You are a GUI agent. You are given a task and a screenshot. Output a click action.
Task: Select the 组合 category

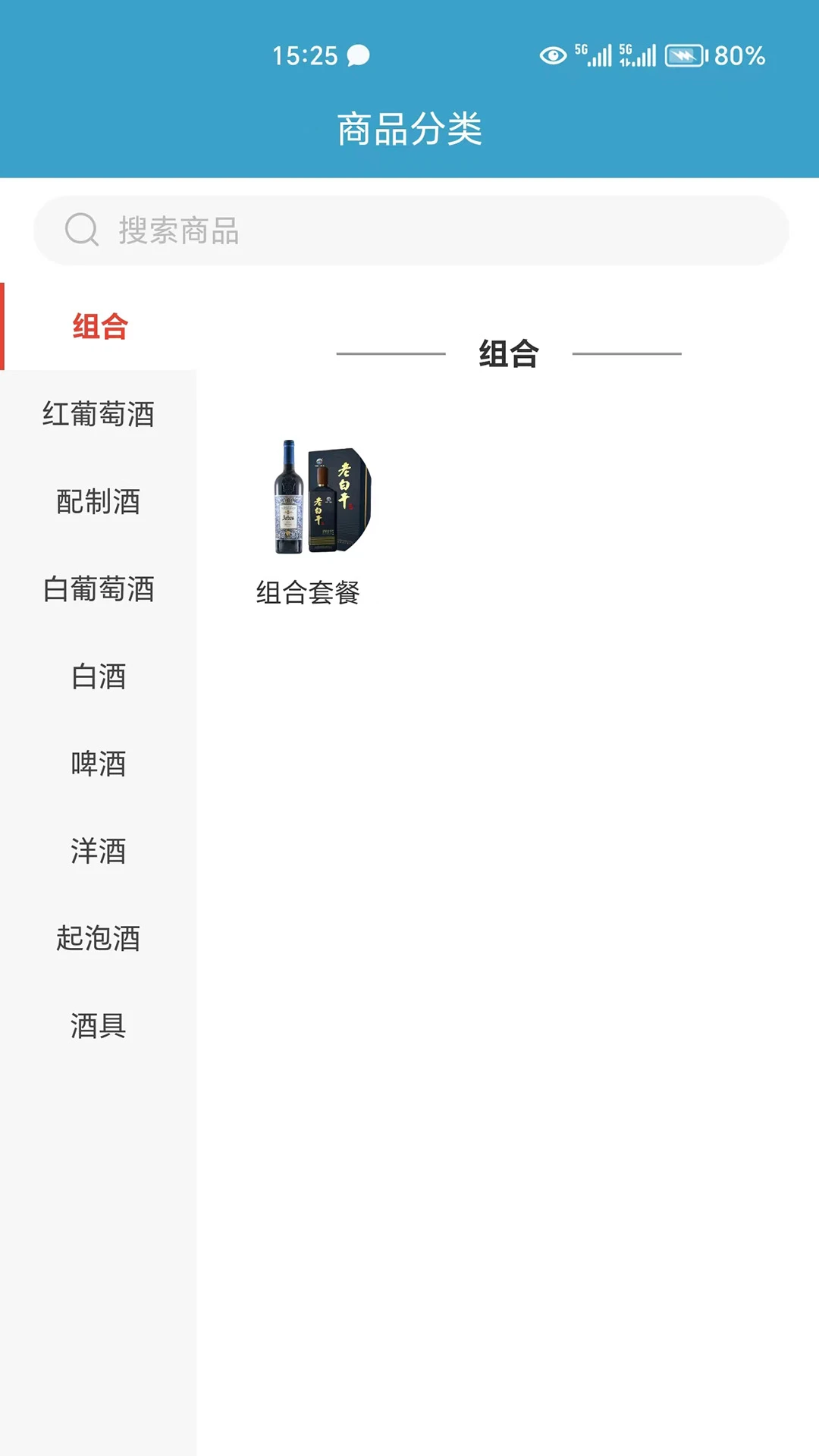coord(99,327)
